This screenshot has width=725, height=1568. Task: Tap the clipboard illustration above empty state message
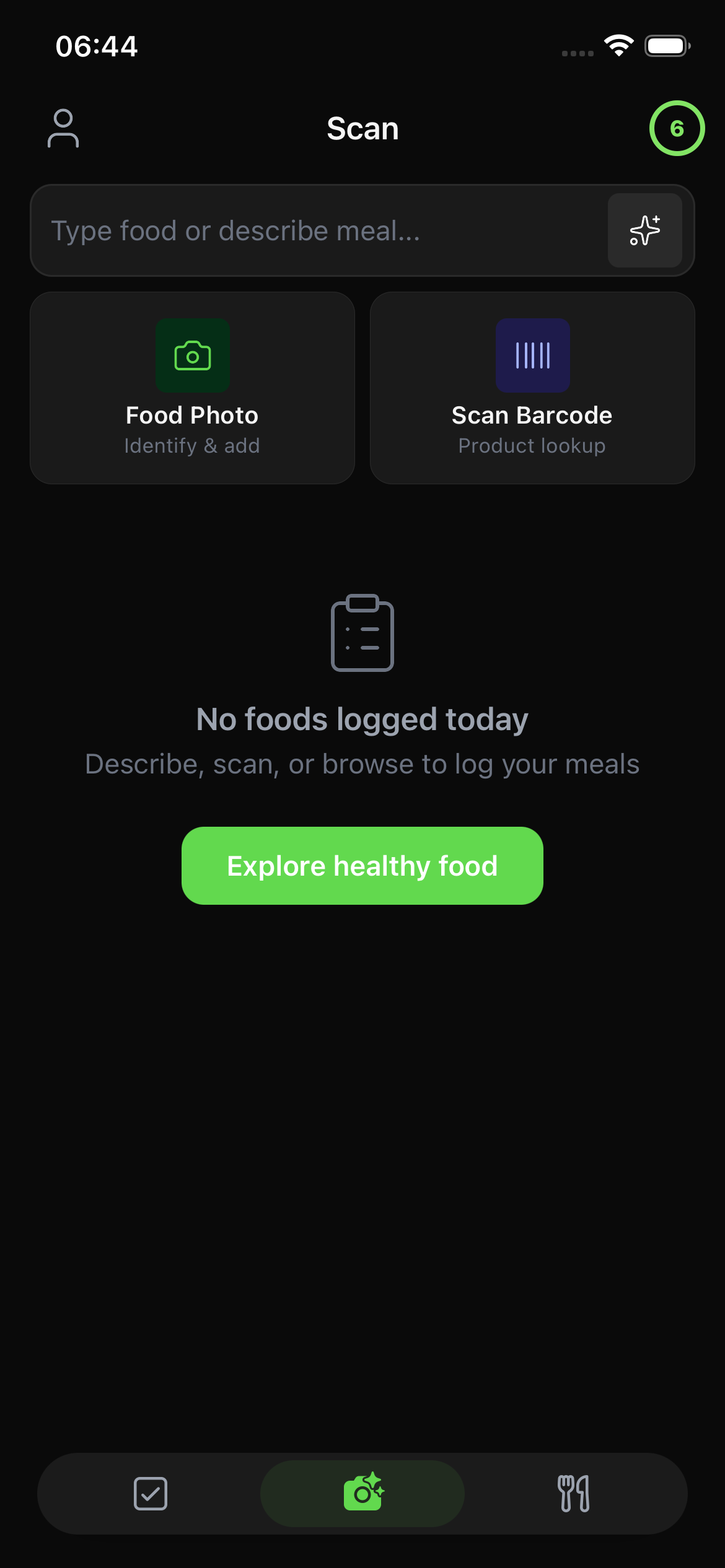(x=362, y=633)
